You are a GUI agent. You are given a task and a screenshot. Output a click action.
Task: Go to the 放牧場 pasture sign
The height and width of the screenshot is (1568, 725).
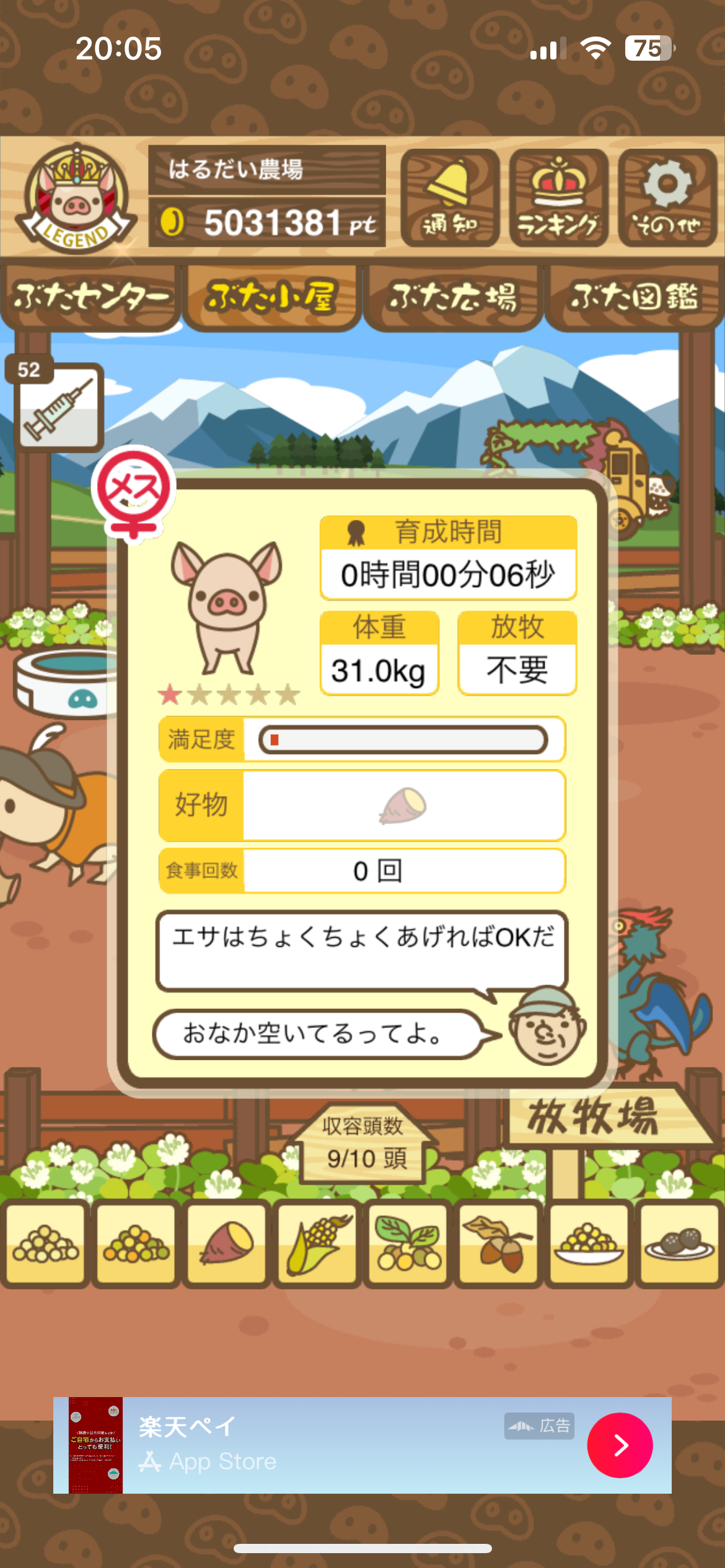coord(595,1116)
